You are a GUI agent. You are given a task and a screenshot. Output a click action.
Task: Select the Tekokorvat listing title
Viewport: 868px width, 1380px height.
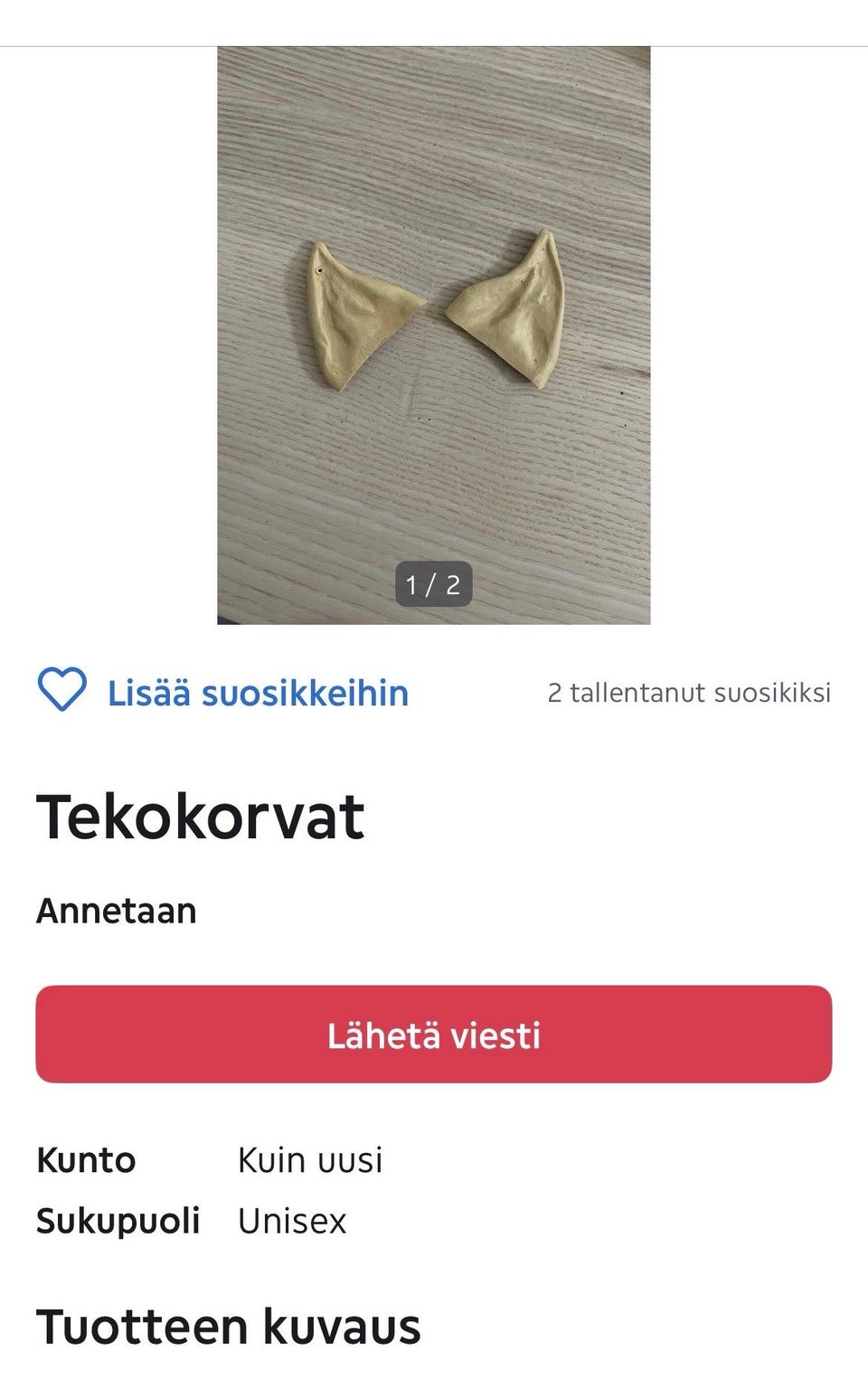(x=201, y=817)
